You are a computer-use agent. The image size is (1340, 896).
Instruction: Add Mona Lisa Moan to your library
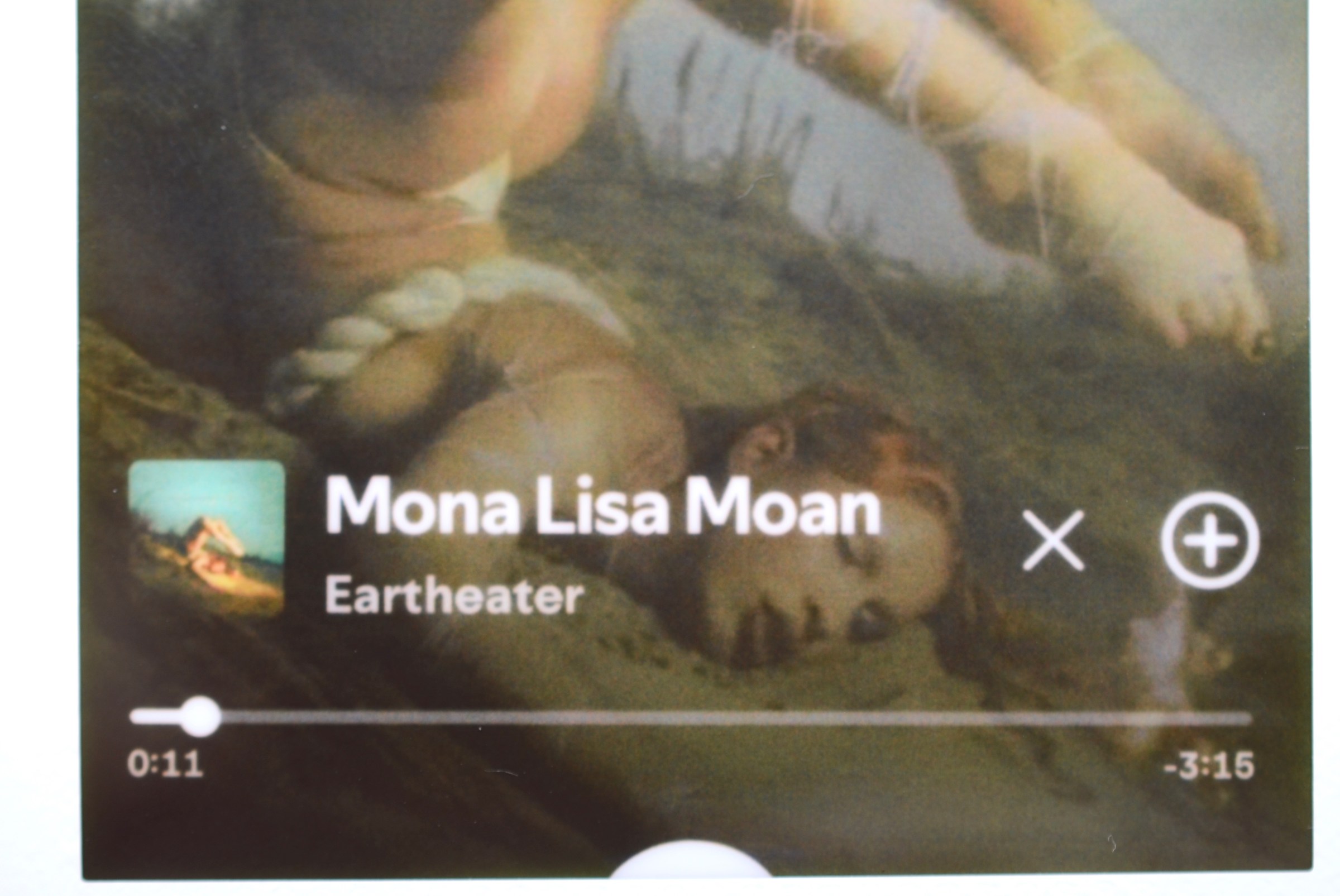click(x=1210, y=540)
